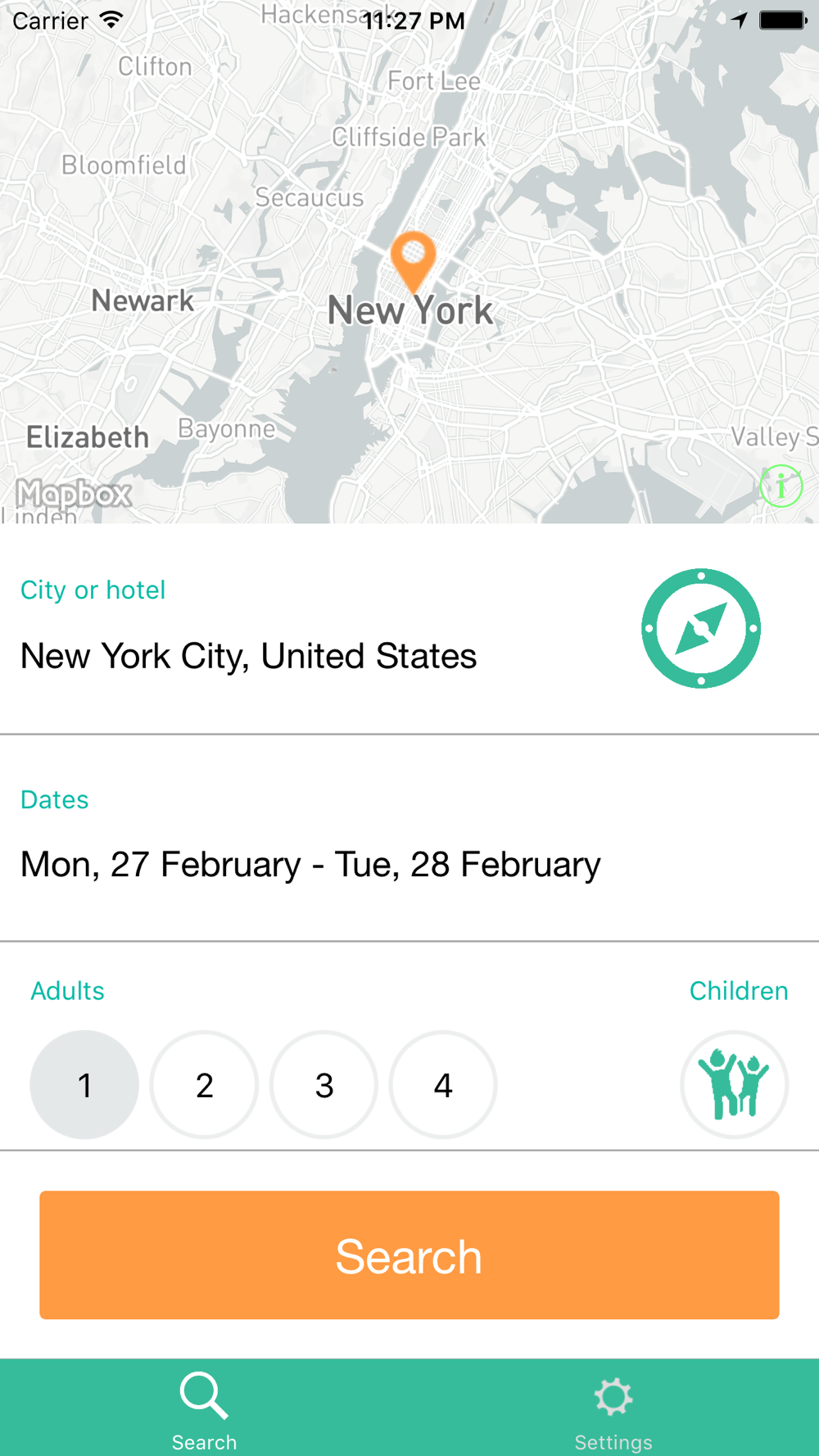Tap the orange Search button
Screen dimensions: 819x1456
pos(409,1255)
